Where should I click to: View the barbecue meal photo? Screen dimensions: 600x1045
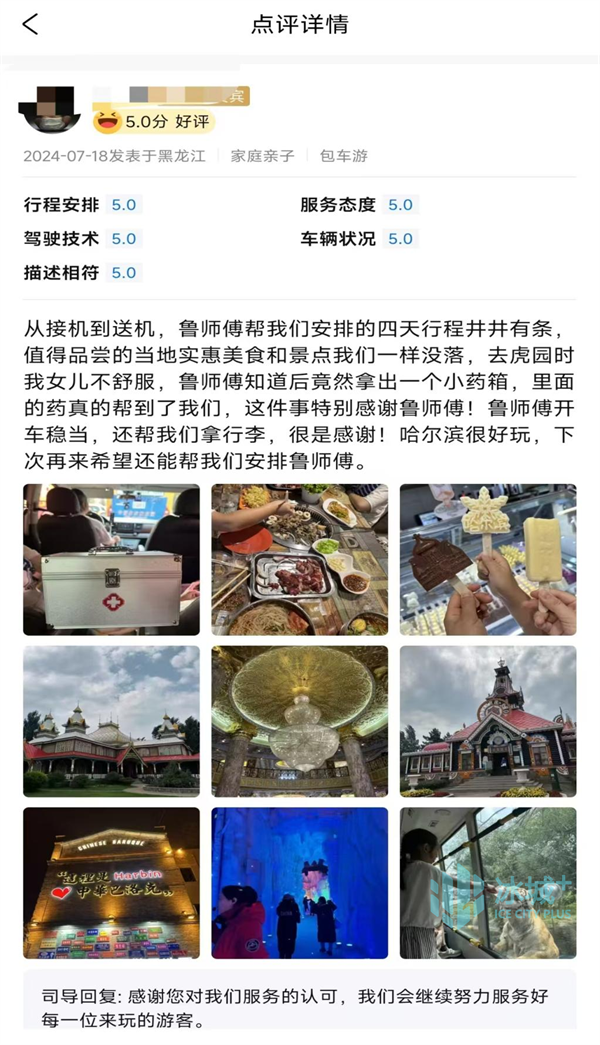tap(299, 560)
